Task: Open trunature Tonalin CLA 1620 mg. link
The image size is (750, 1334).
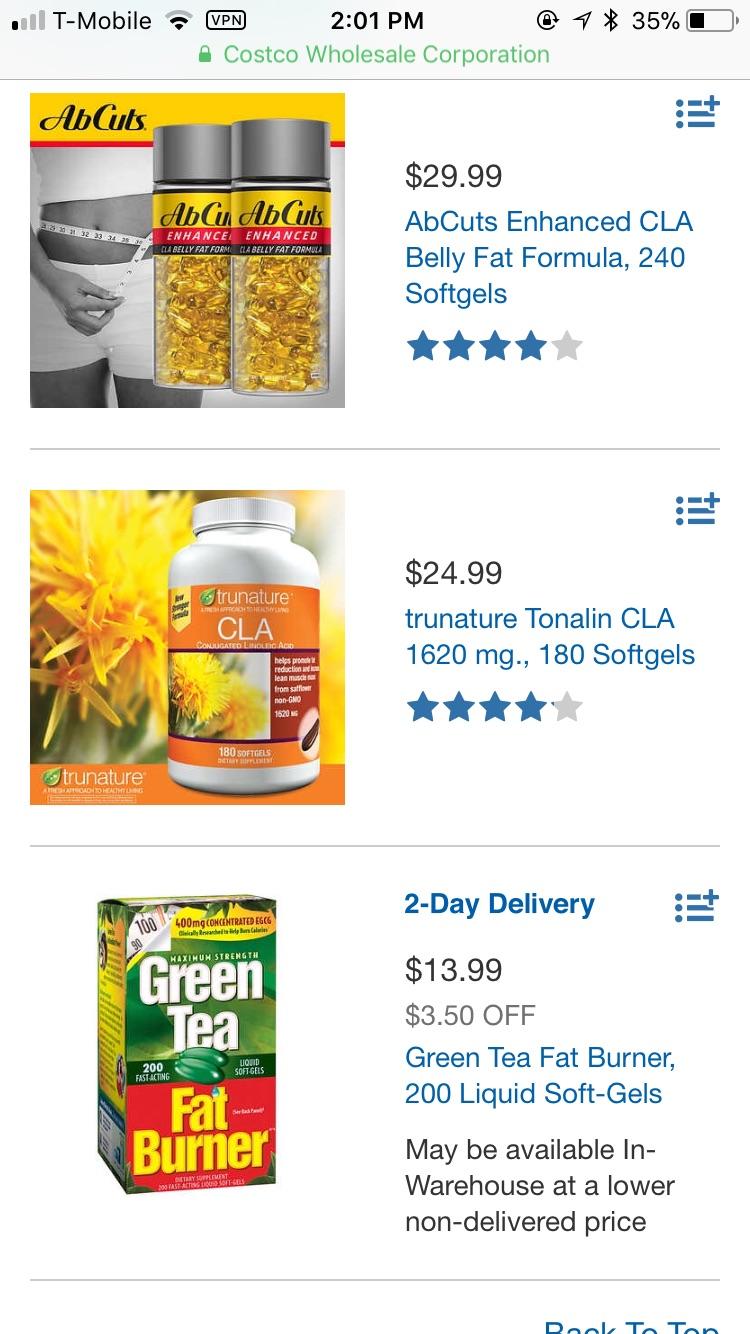Action: pos(549,636)
